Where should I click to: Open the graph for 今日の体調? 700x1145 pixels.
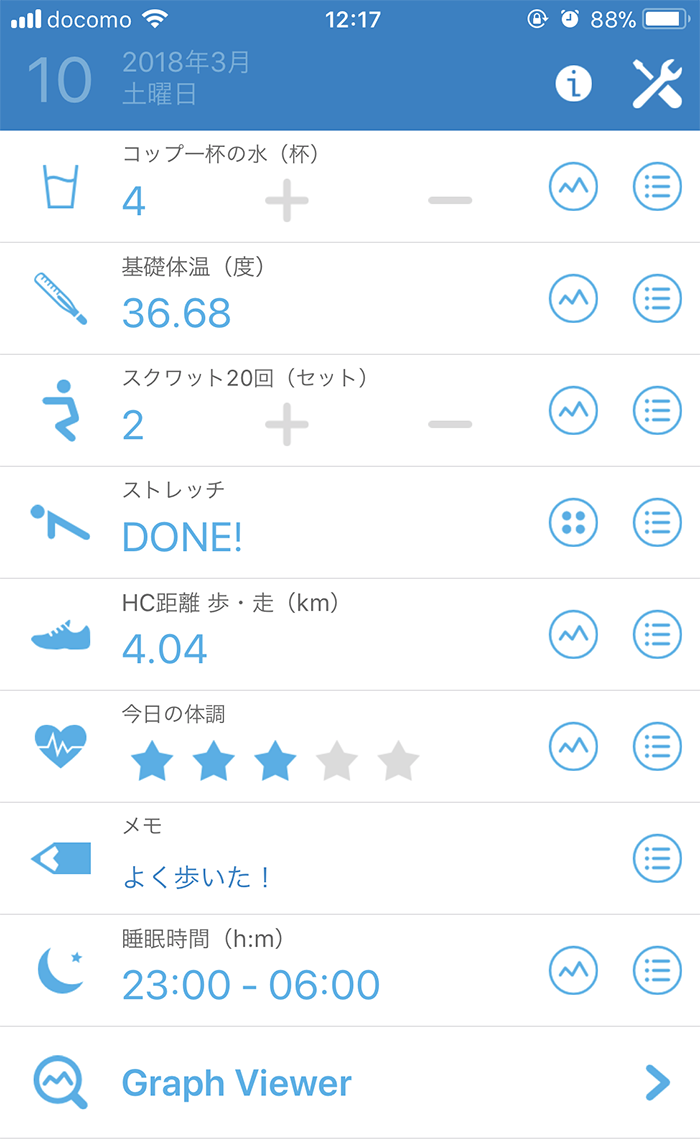574,746
